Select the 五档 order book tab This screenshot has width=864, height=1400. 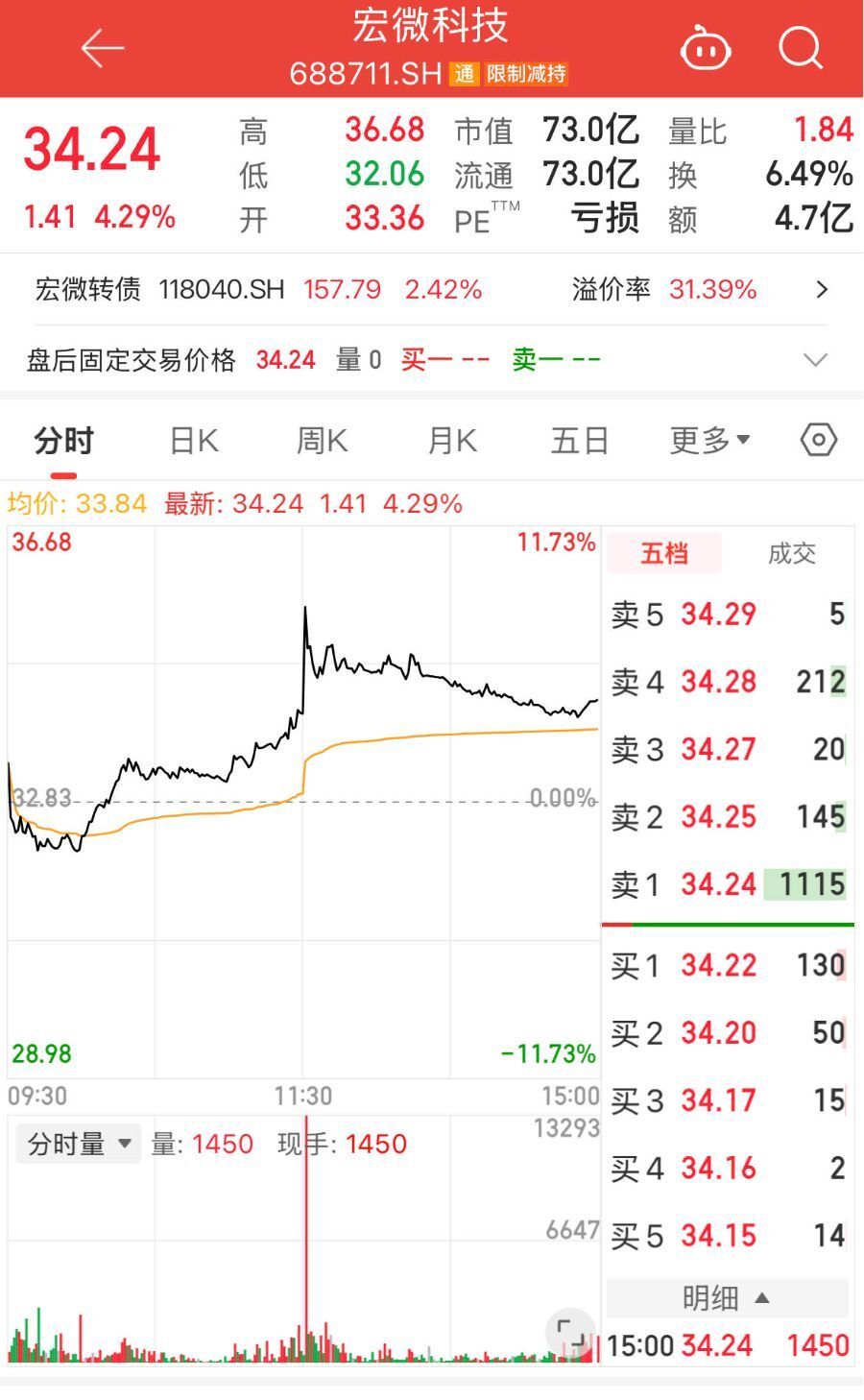(x=664, y=553)
